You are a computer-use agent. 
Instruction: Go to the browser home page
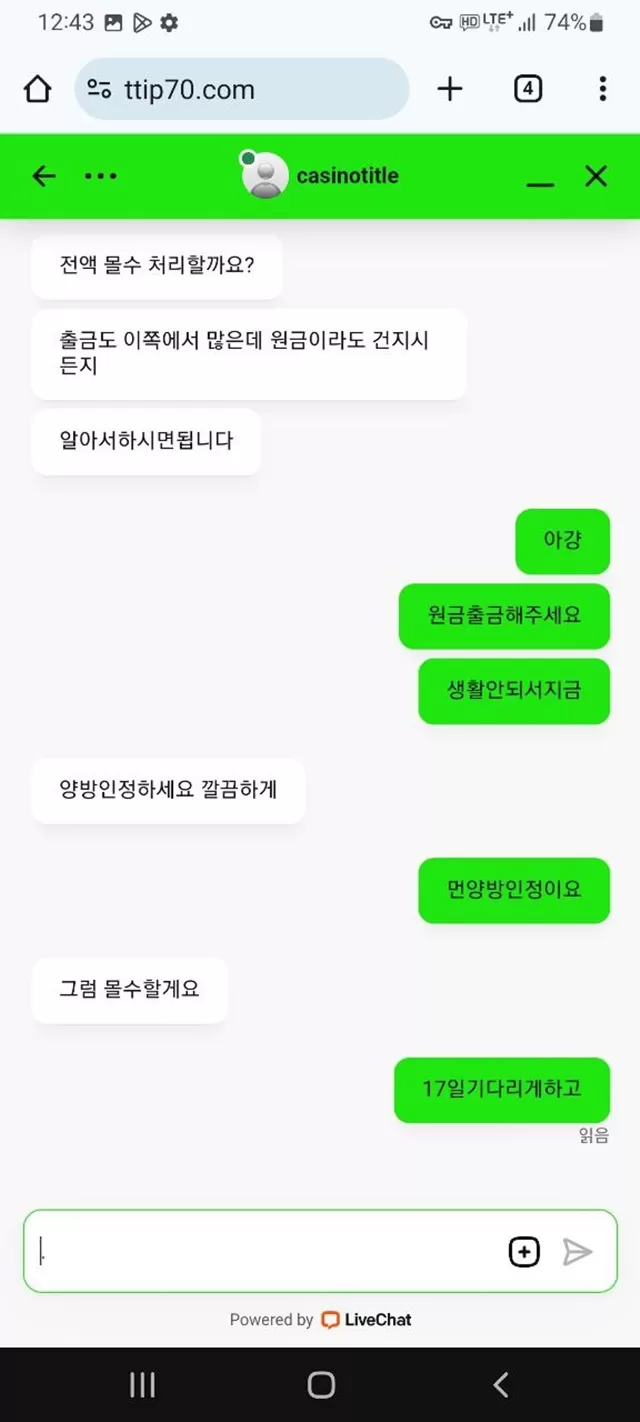pos(37,90)
